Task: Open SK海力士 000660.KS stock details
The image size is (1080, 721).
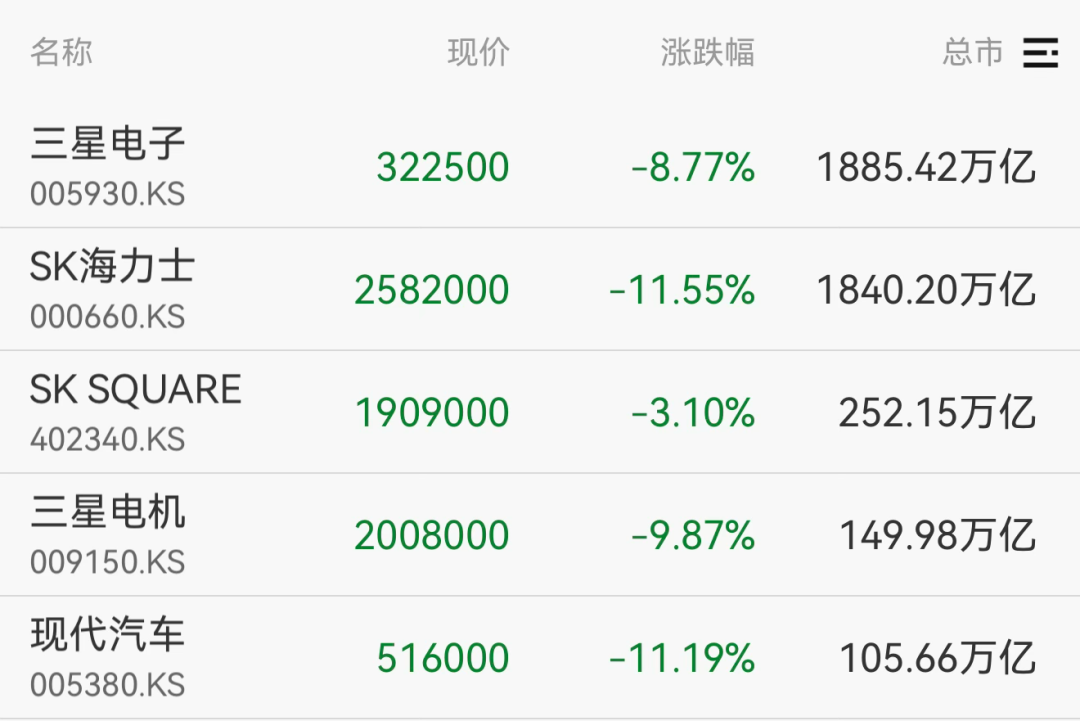Action: pos(540,289)
